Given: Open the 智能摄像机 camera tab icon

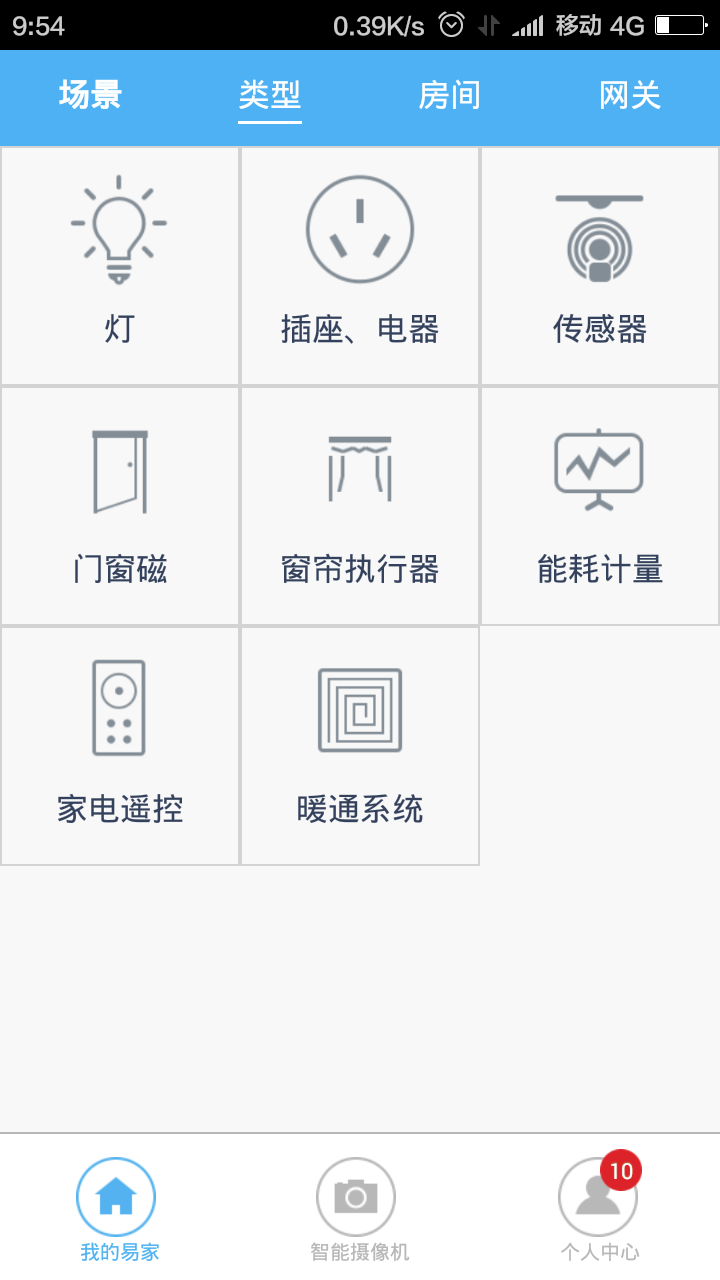Looking at the screenshot, I should tap(357, 1196).
